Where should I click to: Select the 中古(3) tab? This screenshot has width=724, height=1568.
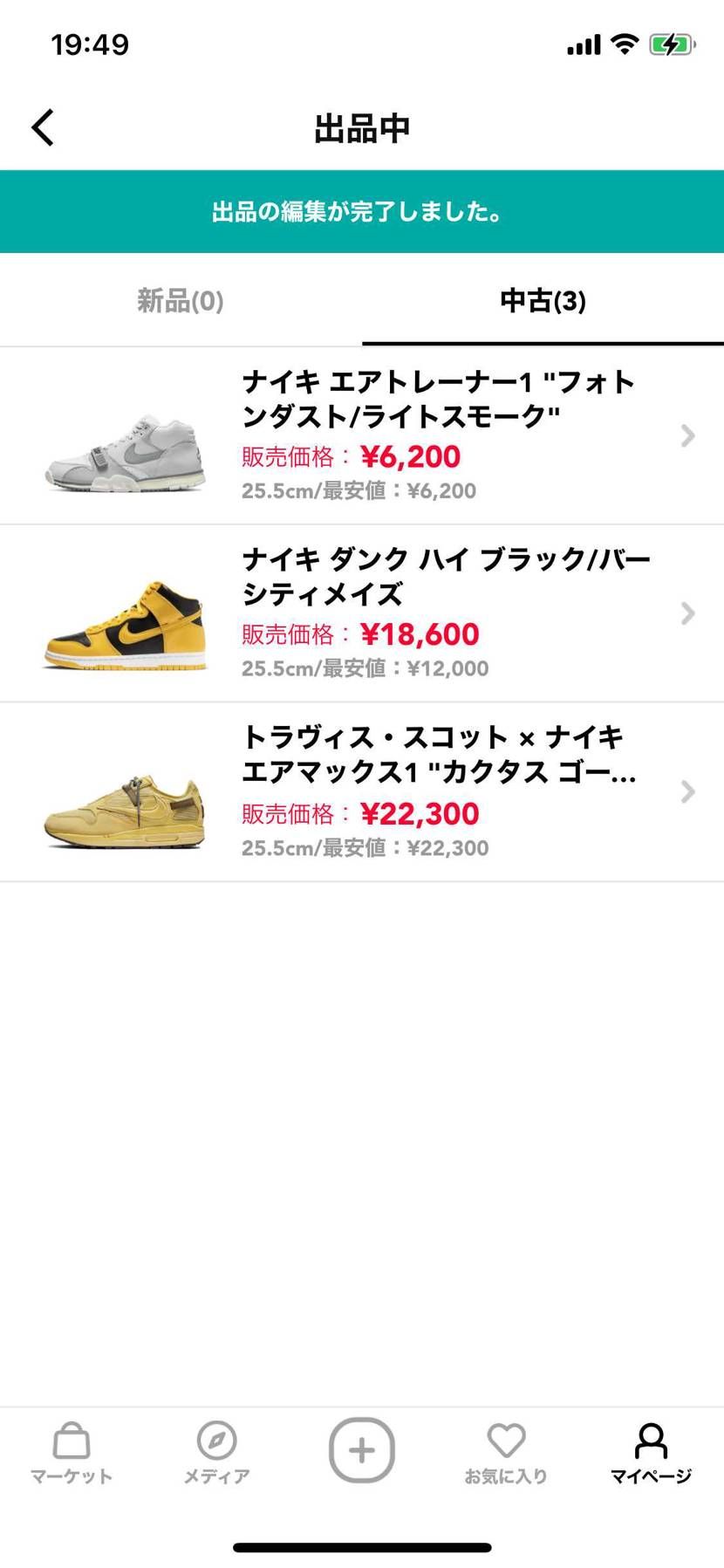[x=542, y=301]
